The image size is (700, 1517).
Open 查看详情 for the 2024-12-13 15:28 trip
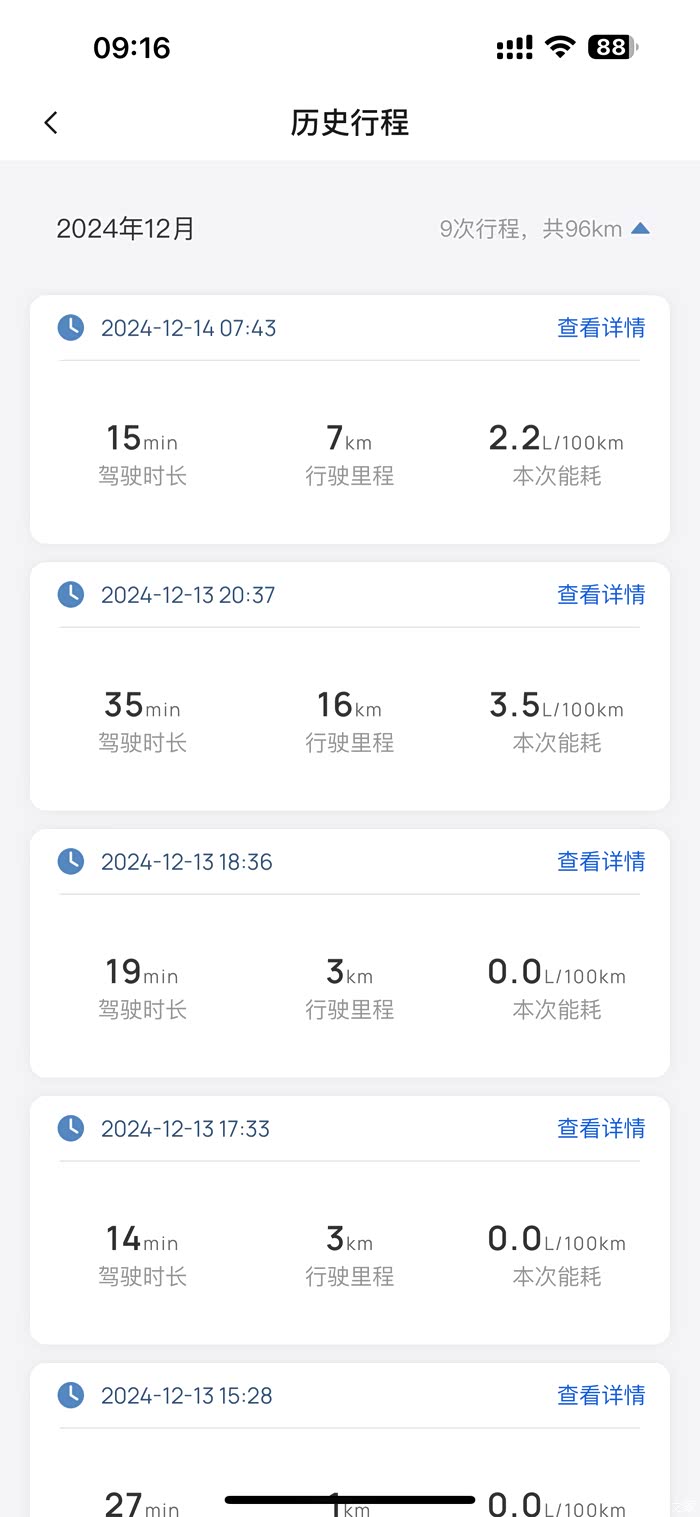pos(600,1396)
